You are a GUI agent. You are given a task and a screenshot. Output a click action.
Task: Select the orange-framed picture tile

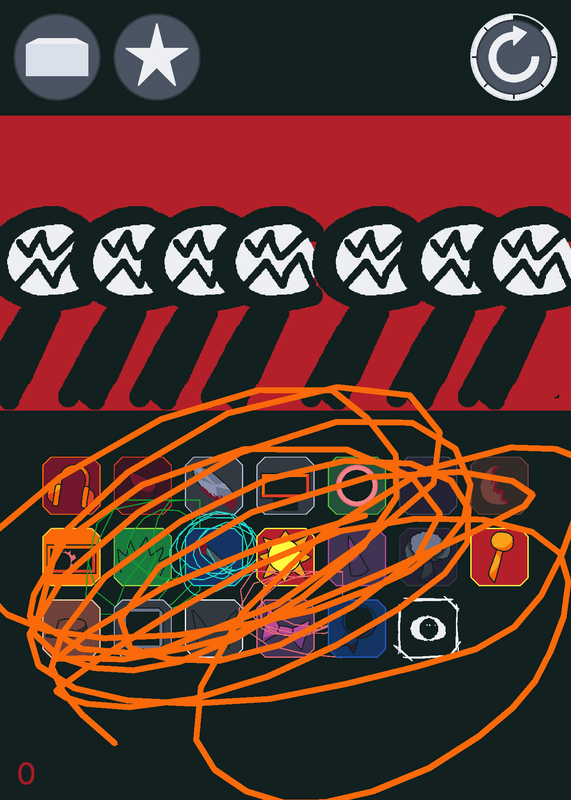71,557
